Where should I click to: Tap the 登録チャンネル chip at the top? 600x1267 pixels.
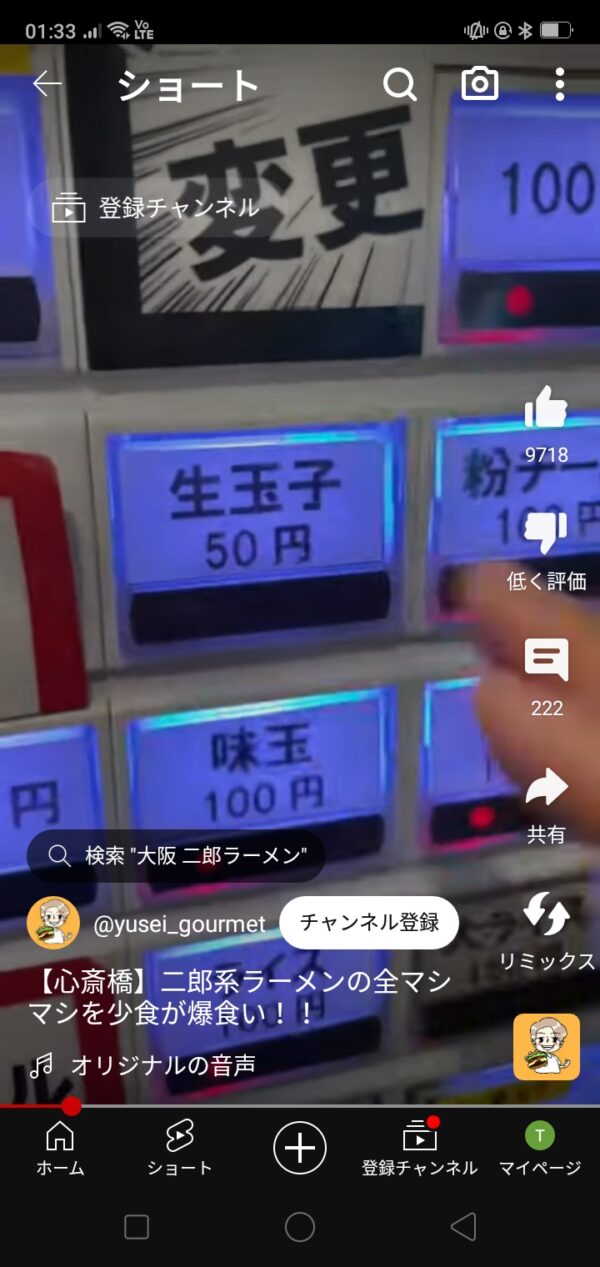pyautogui.click(x=155, y=208)
